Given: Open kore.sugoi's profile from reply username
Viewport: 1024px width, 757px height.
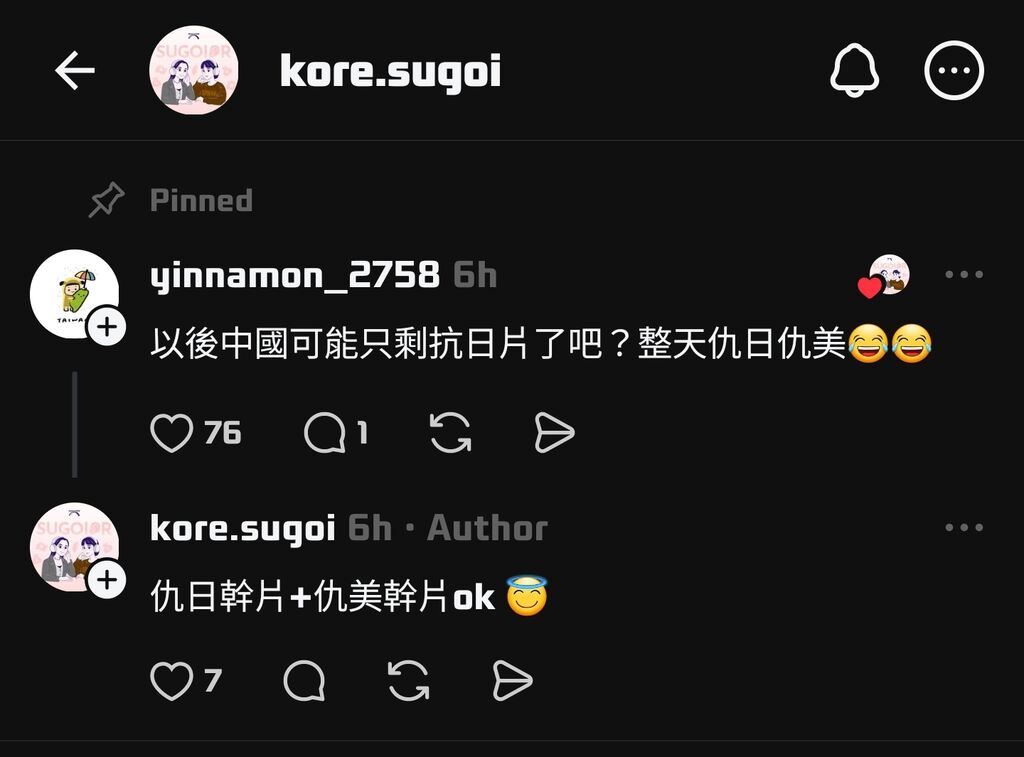Looking at the screenshot, I should pos(242,528).
